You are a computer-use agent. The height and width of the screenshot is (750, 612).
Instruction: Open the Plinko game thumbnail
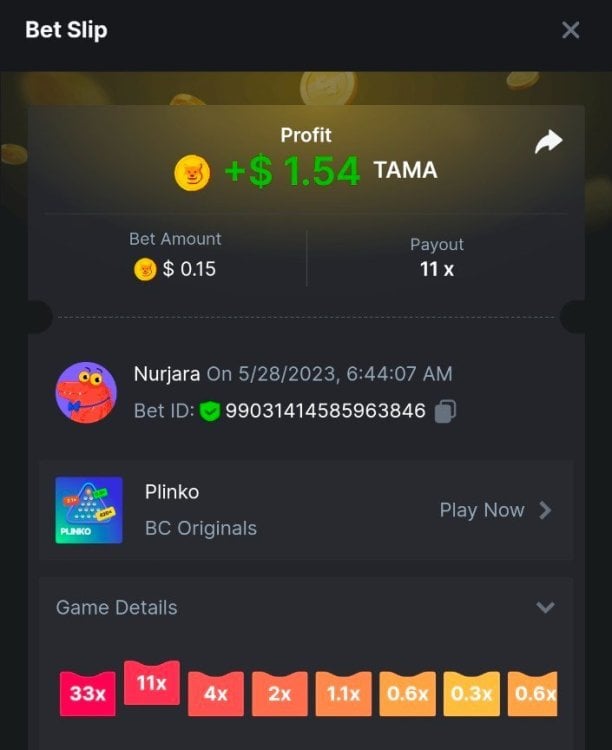pyautogui.click(x=89, y=510)
